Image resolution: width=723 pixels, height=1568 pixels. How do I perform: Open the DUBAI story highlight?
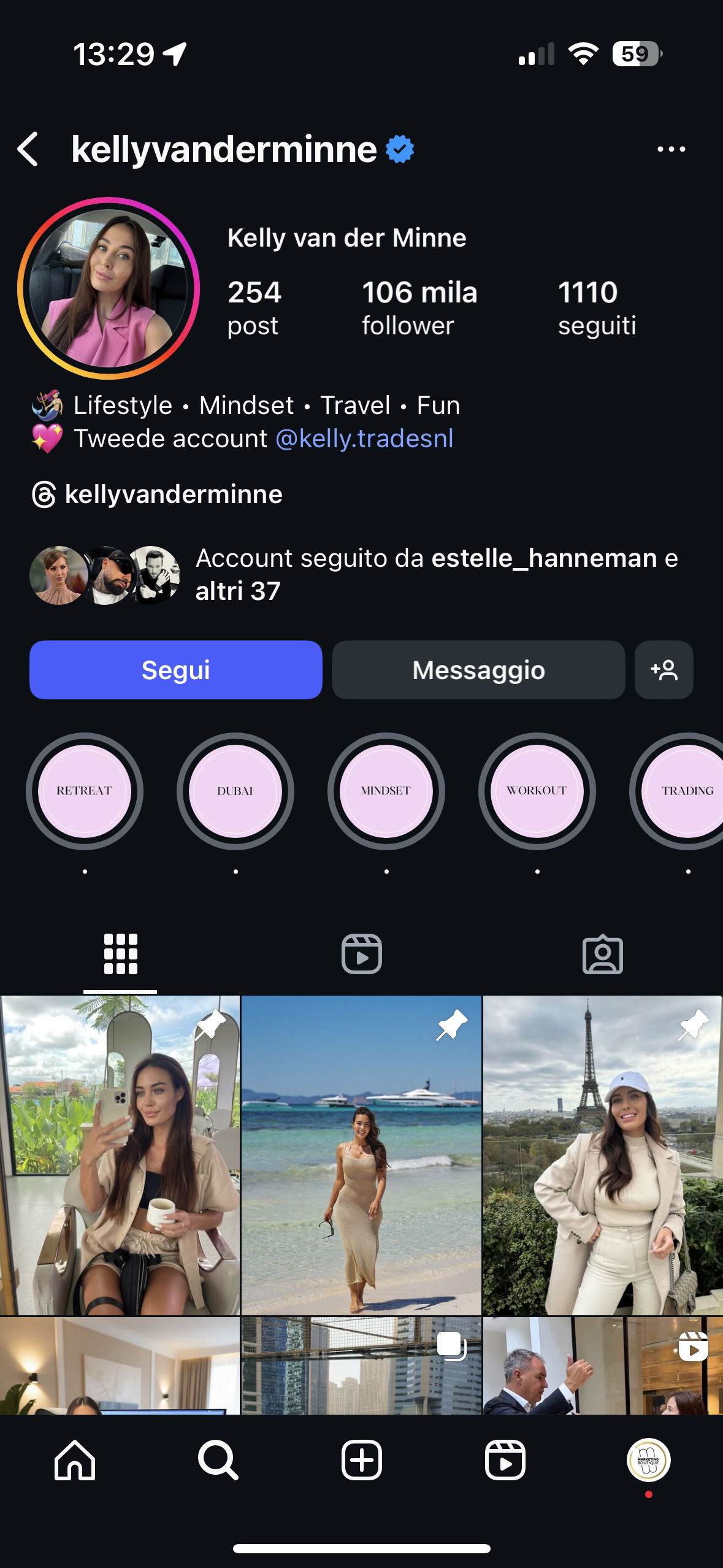pyautogui.click(x=235, y=791)
